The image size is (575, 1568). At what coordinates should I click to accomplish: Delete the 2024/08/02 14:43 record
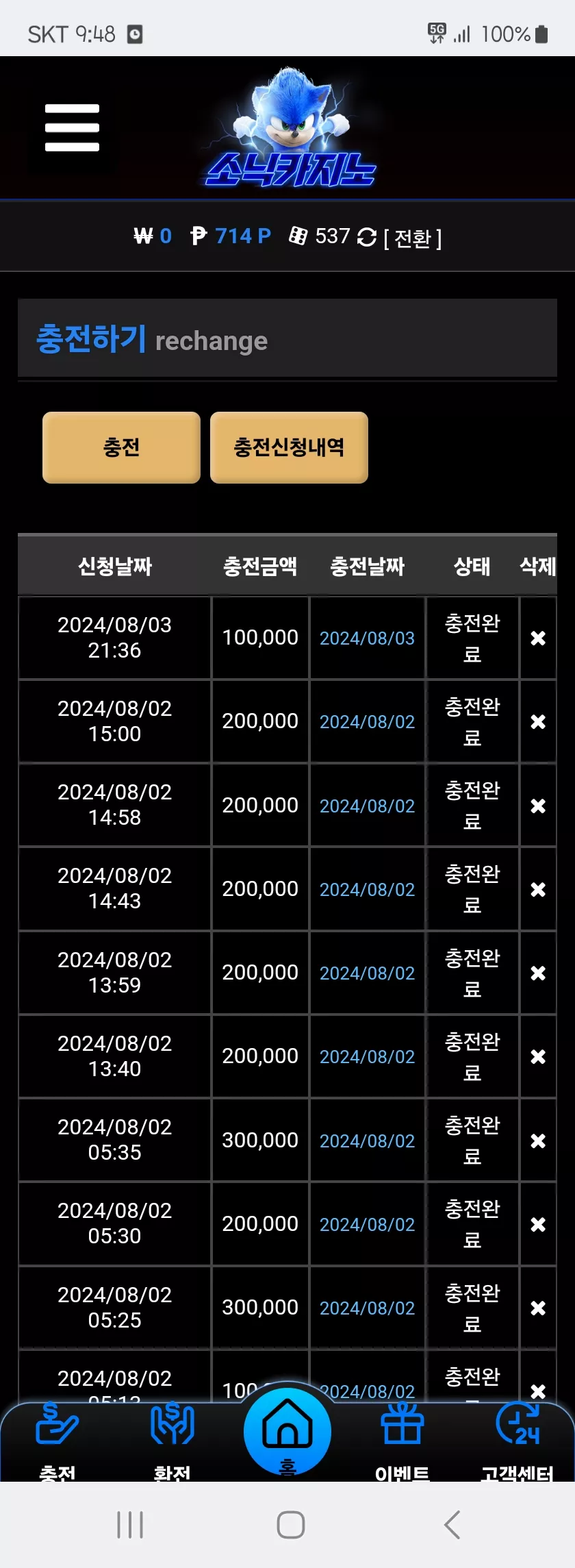538,889
